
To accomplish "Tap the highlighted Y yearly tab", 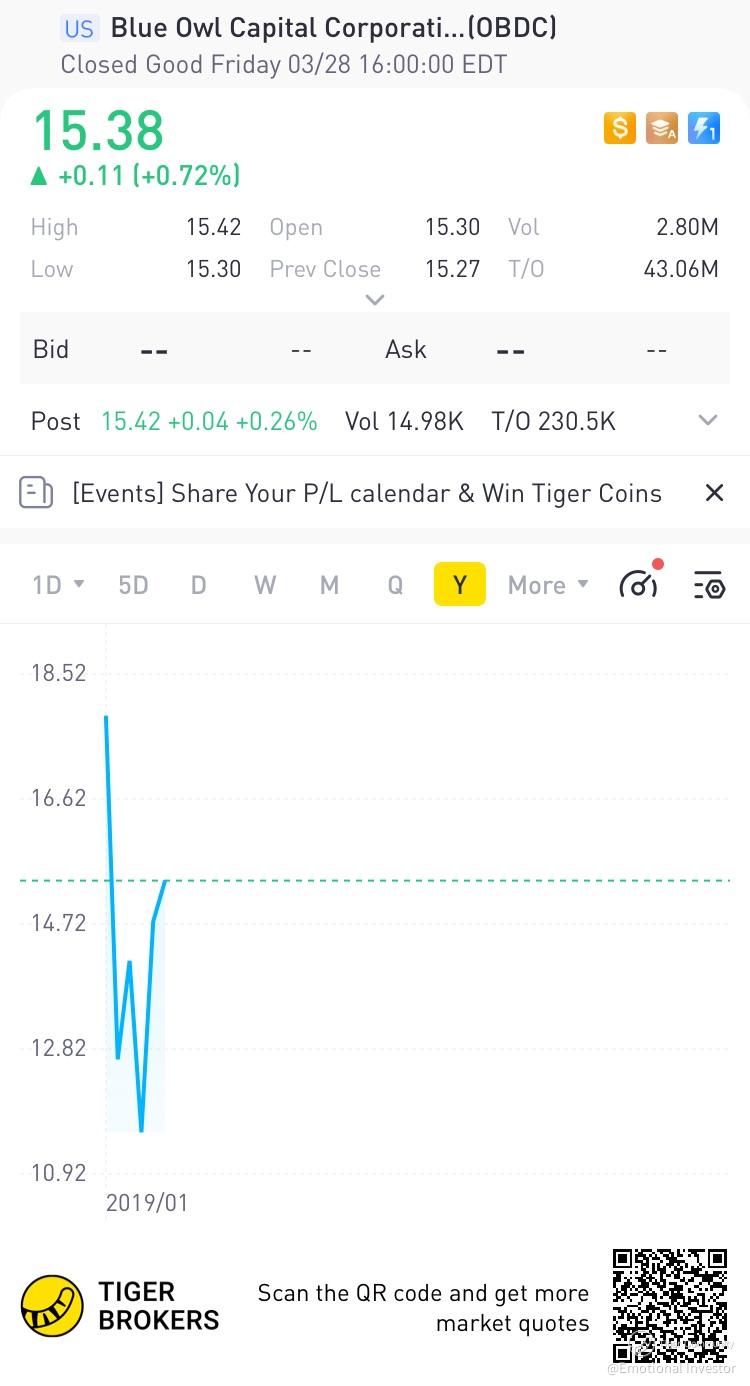I will (x=460, y=585).
